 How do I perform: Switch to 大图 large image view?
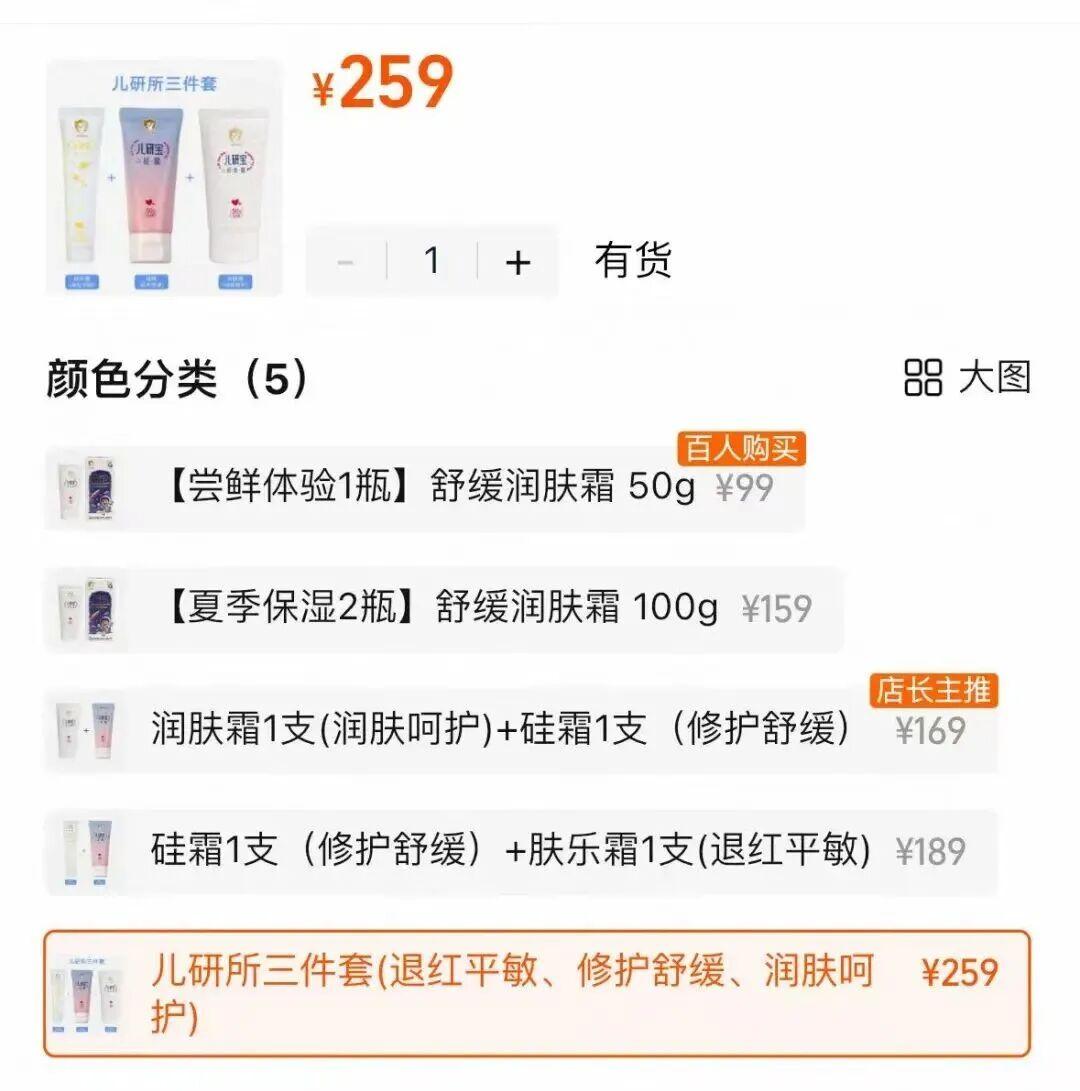966,378
